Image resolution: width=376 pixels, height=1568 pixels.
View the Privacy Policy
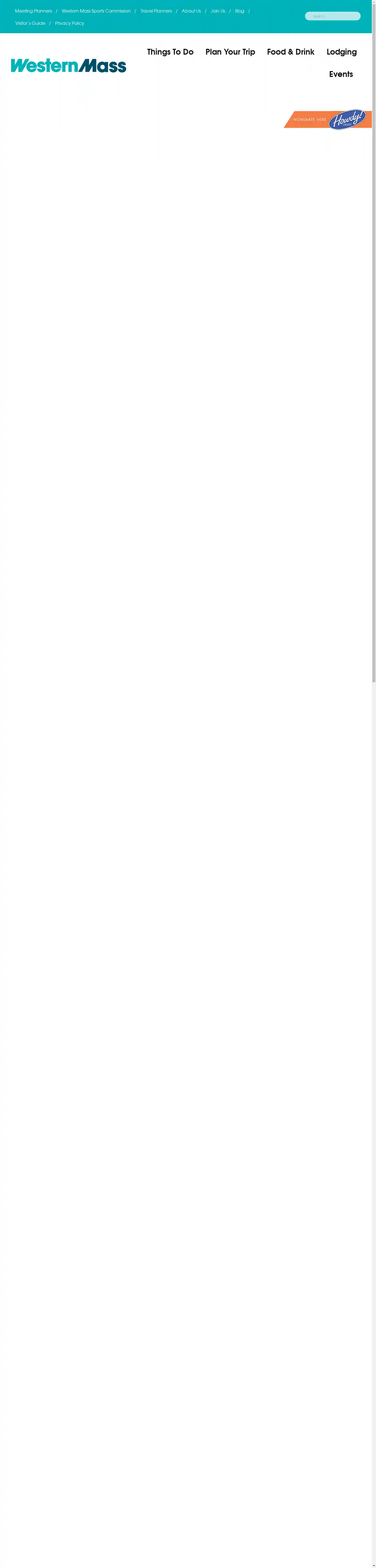[x=69, y=23]
